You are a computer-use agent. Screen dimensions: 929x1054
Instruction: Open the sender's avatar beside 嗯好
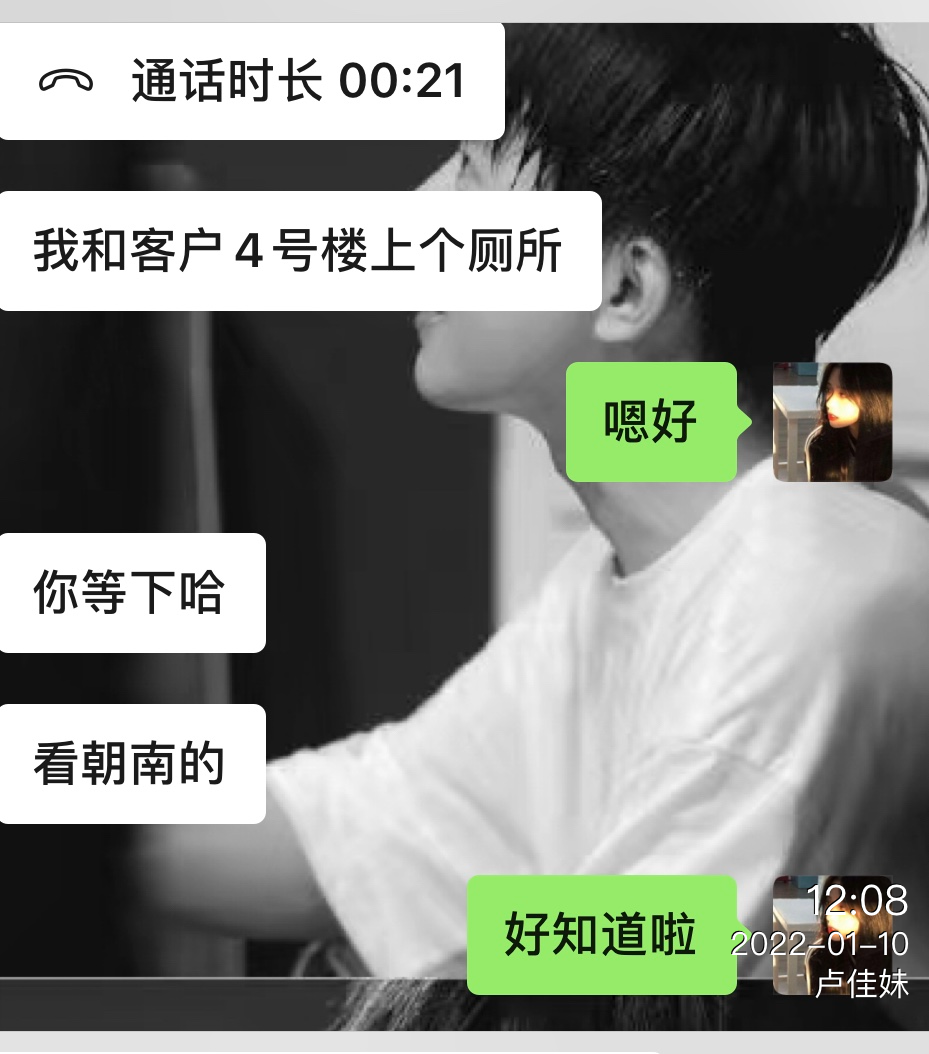[x=832, y=422]
